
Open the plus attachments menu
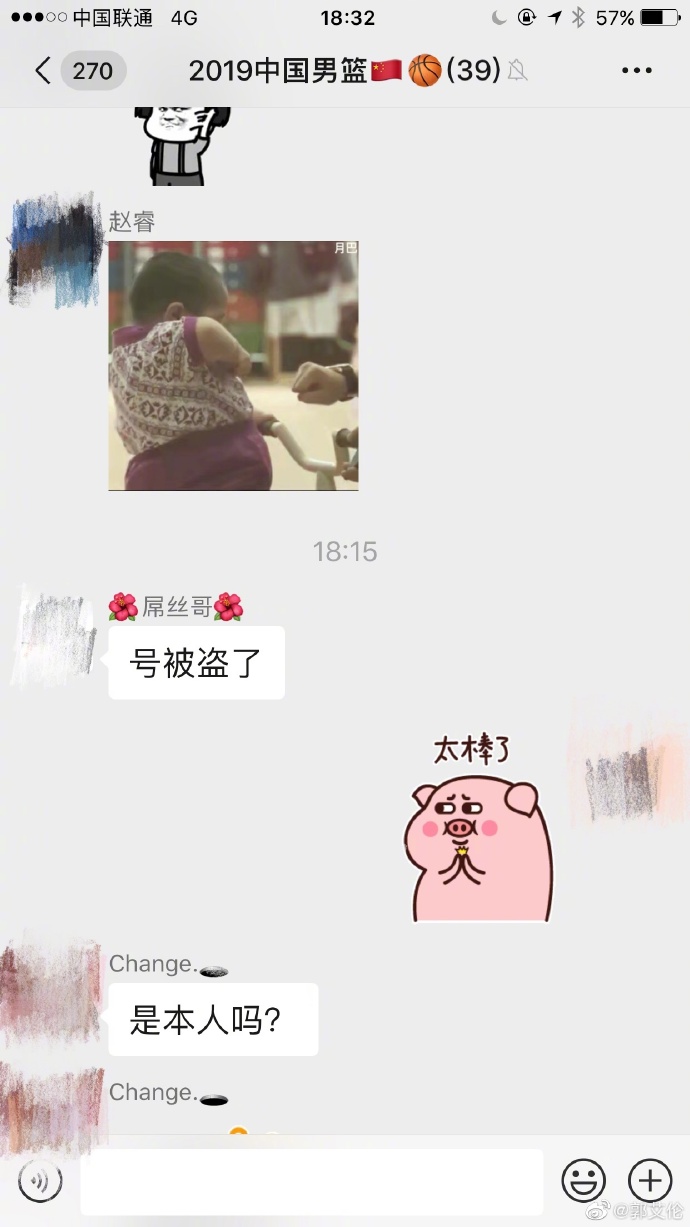click(650, 1181)
